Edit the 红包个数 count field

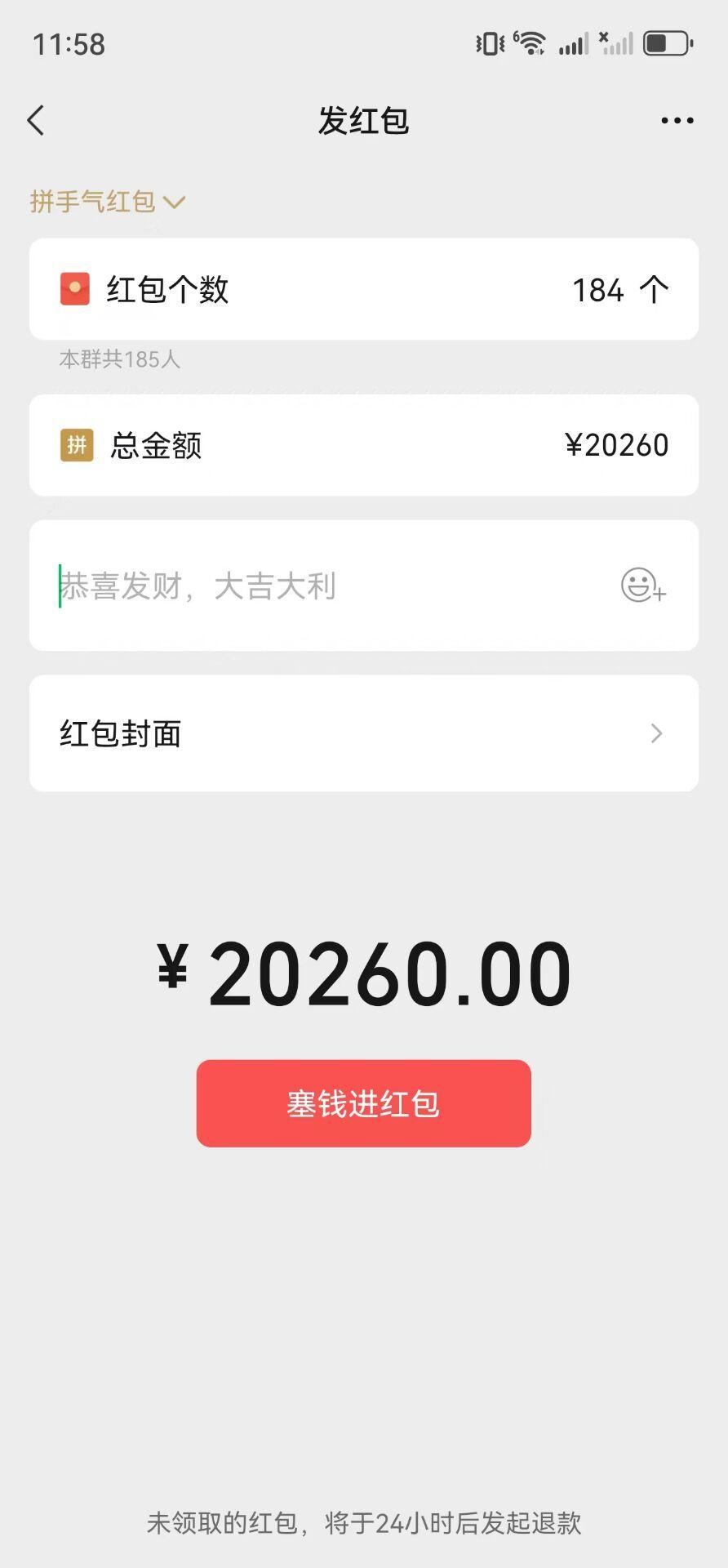[x=364, y=289]
